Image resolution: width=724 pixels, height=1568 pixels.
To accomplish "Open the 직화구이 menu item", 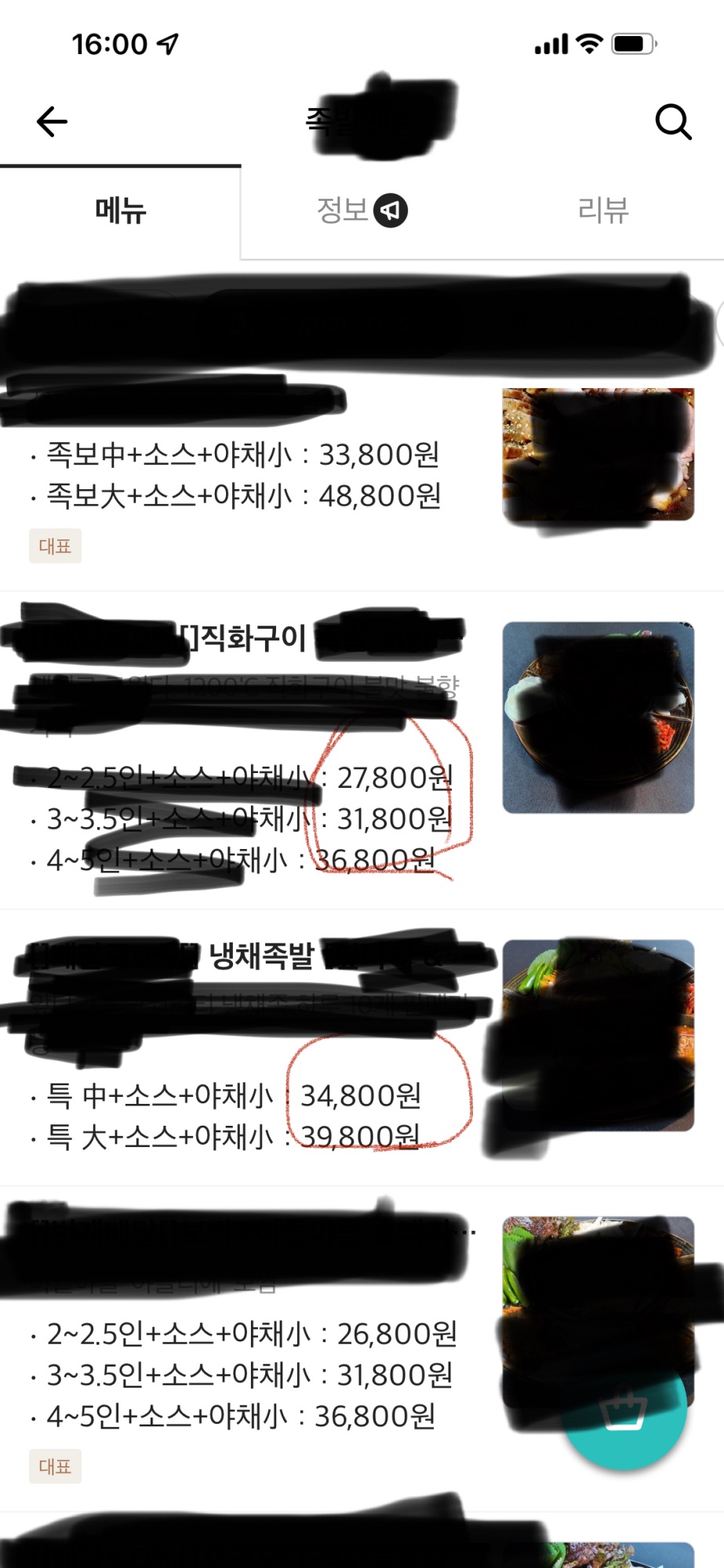I will coord(253,638).
